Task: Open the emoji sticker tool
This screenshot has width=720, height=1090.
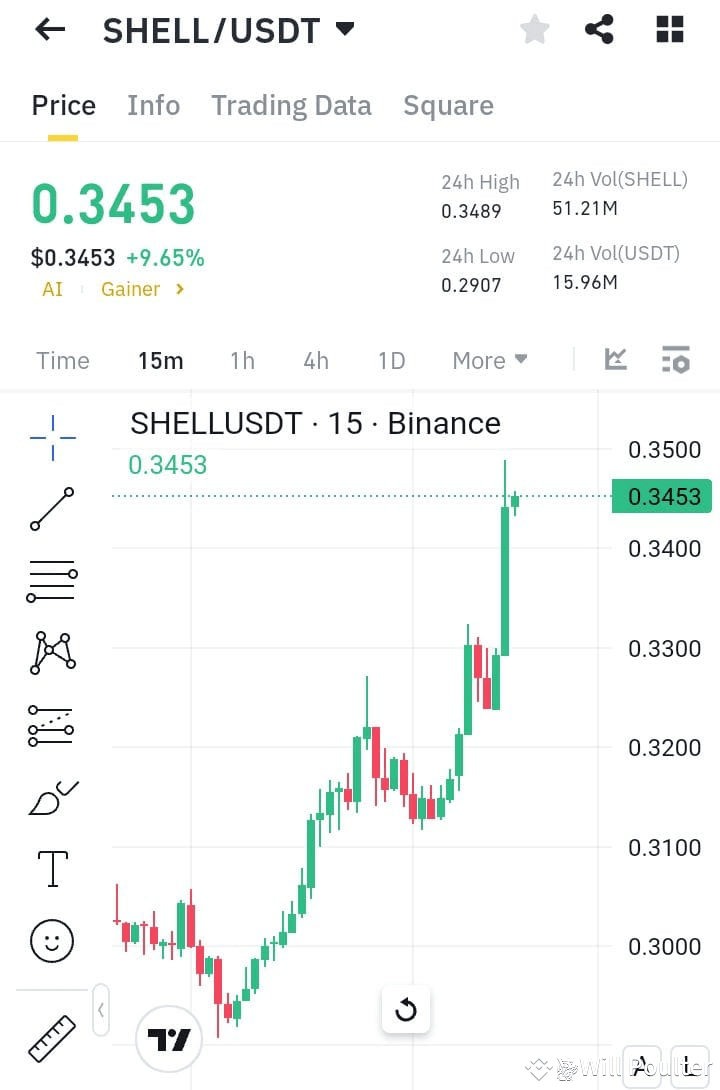Action: point(52,941)
